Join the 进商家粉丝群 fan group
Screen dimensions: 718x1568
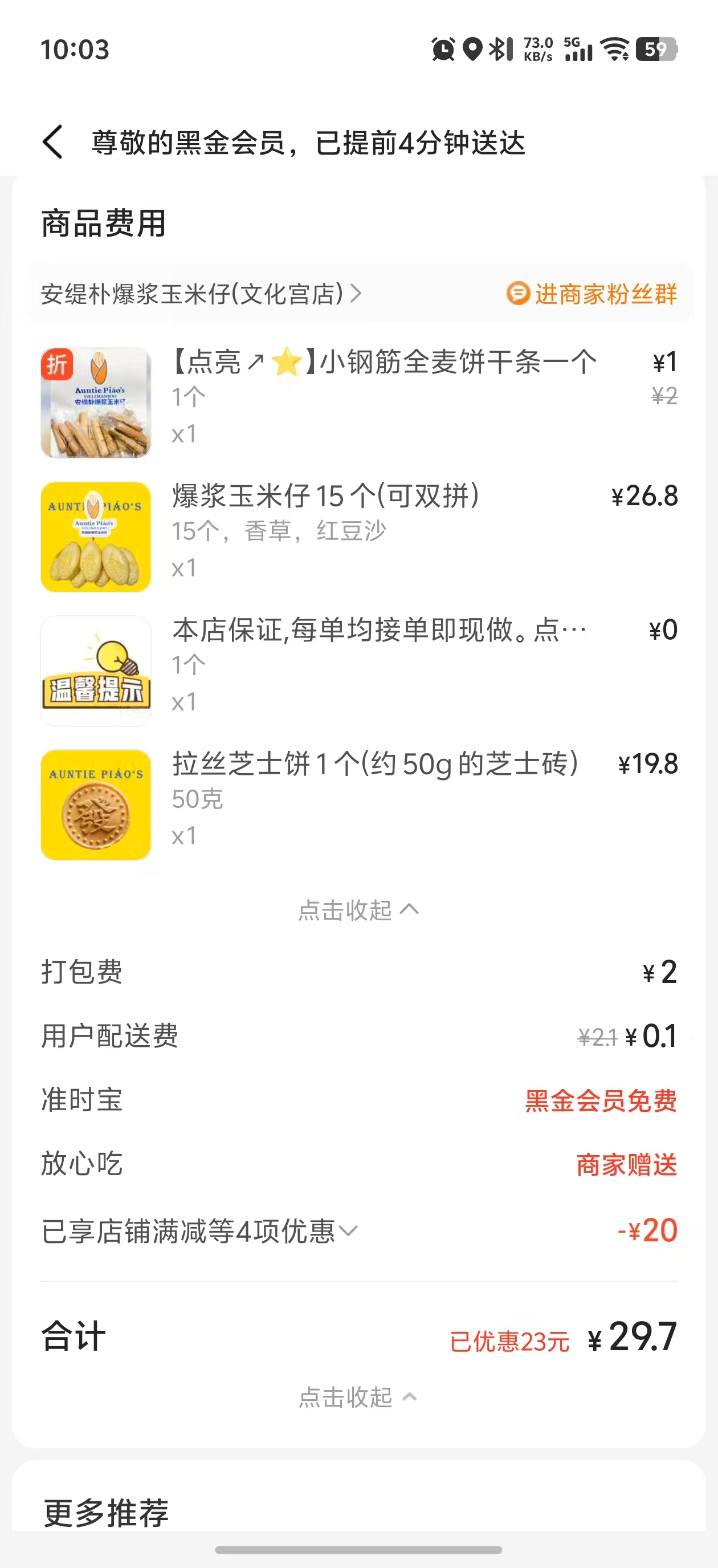point(592,294)
